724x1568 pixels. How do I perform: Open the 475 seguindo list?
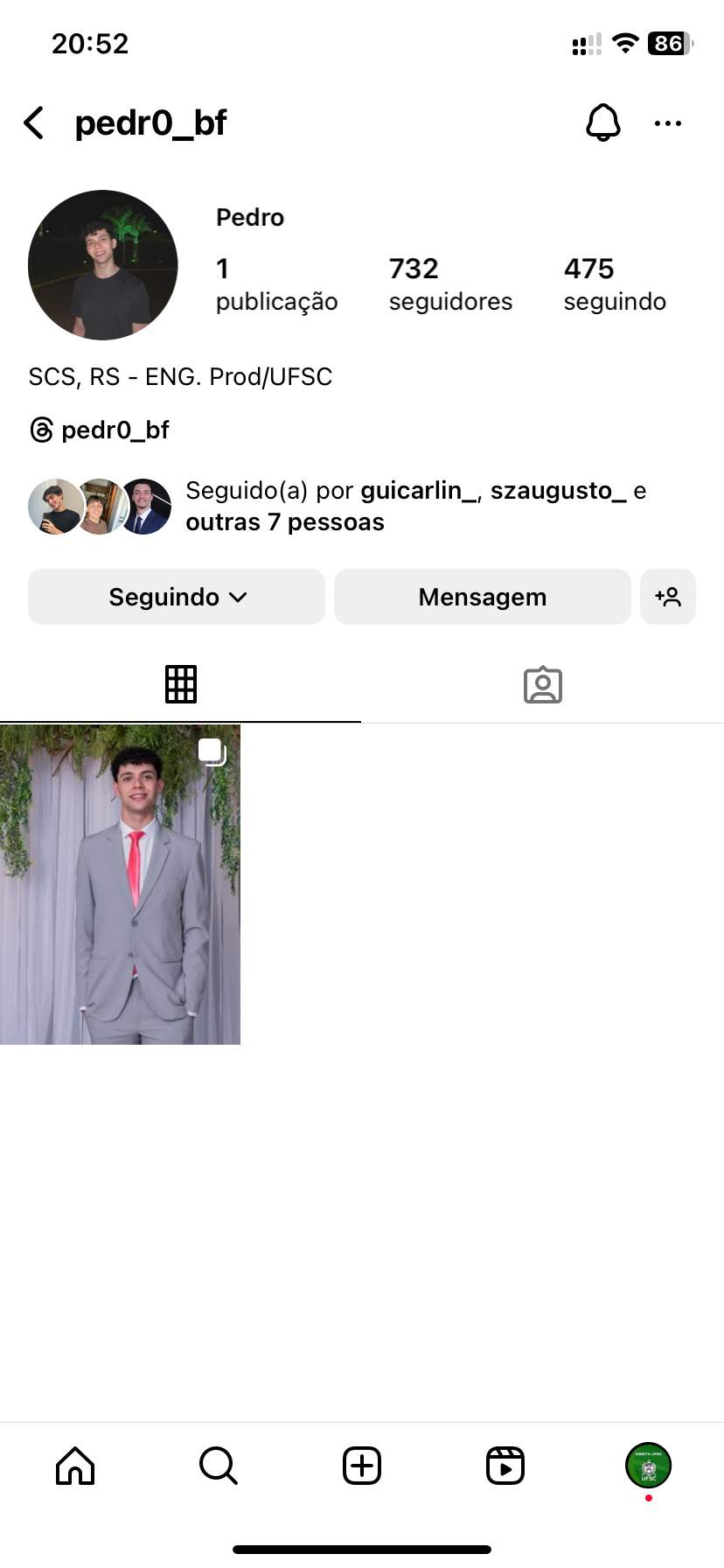click(615, 283)
